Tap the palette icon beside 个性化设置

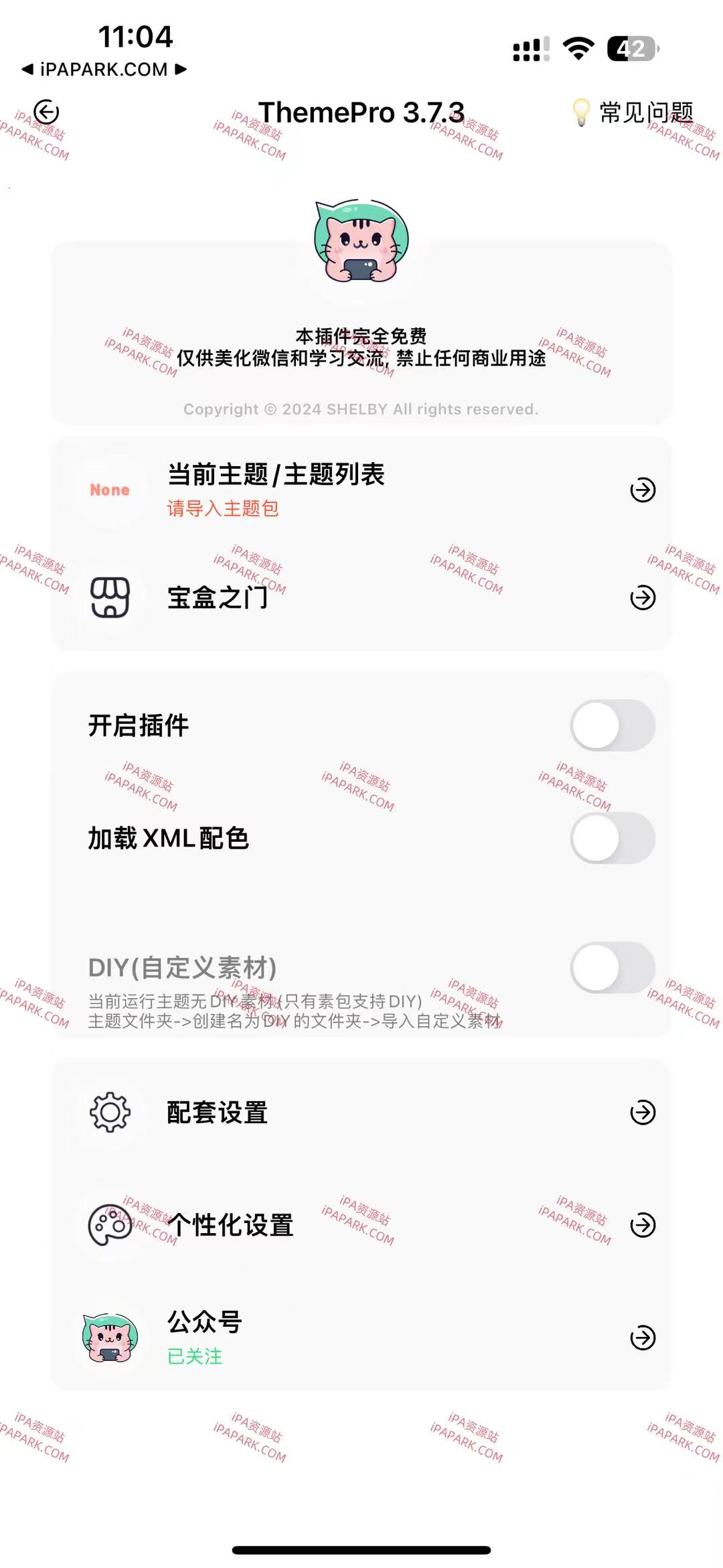(111, 1223)
